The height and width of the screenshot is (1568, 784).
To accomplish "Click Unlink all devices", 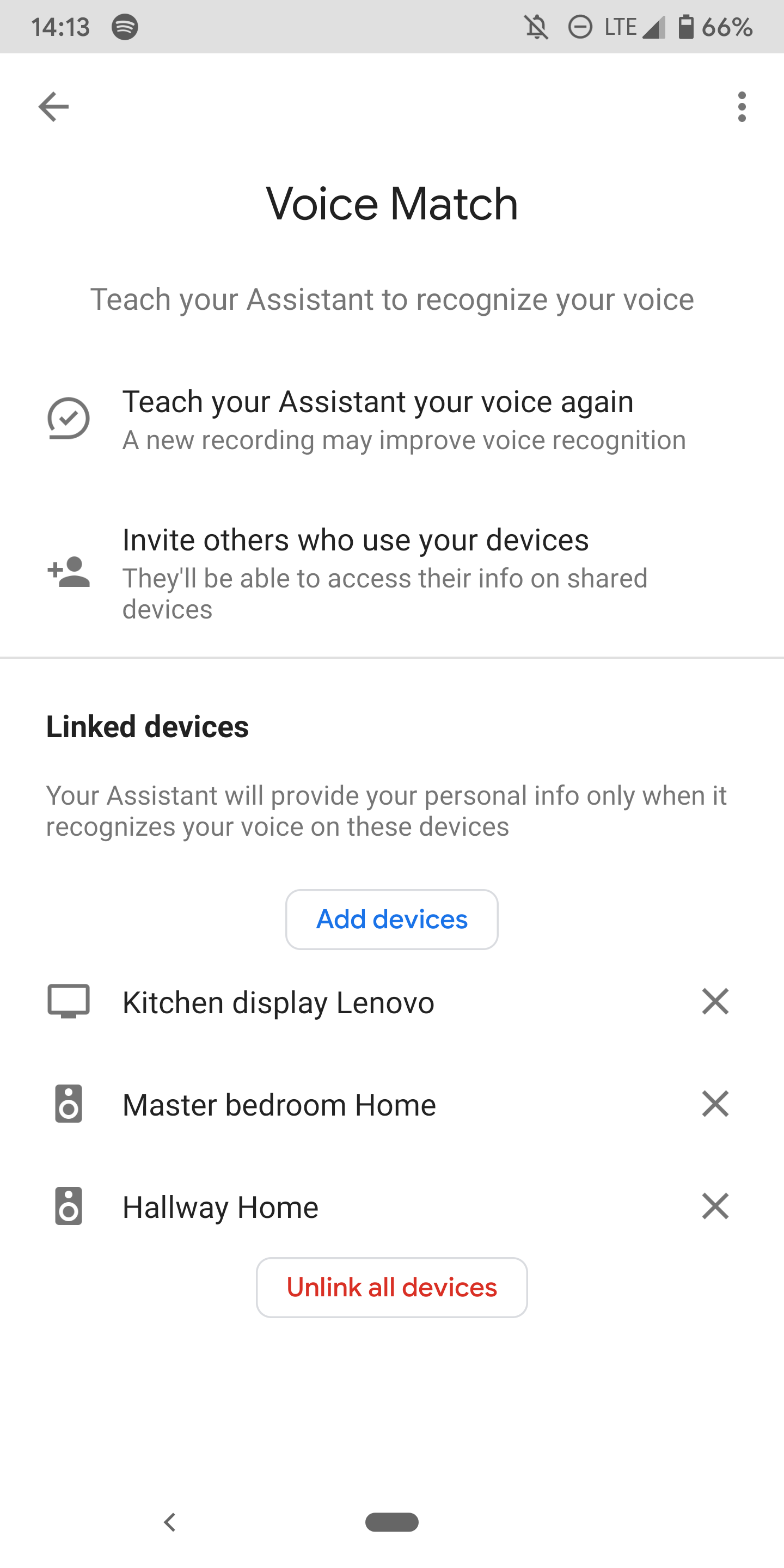I will coord(391,1287).
